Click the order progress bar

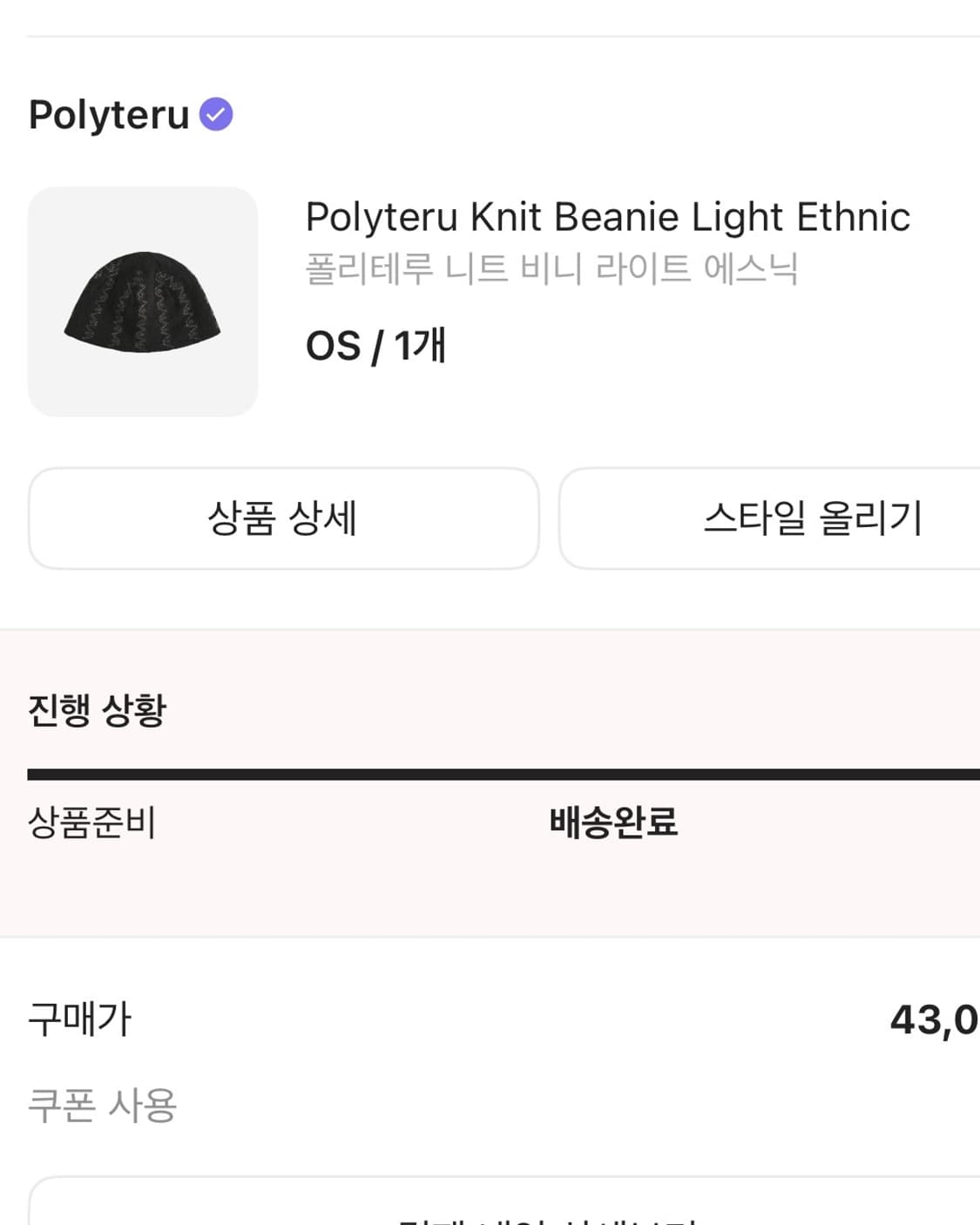(490, 770)
